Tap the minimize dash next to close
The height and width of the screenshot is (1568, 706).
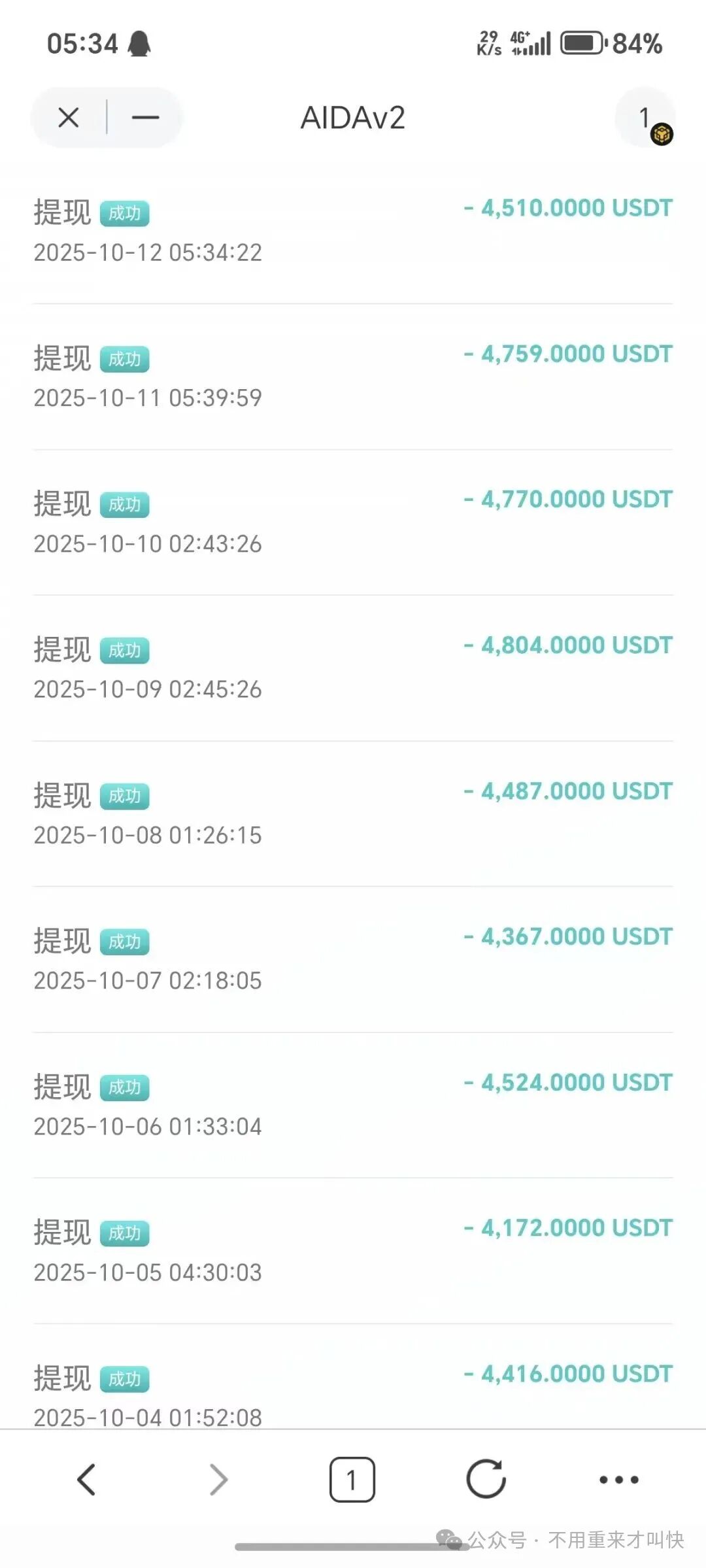coord(144,118)
